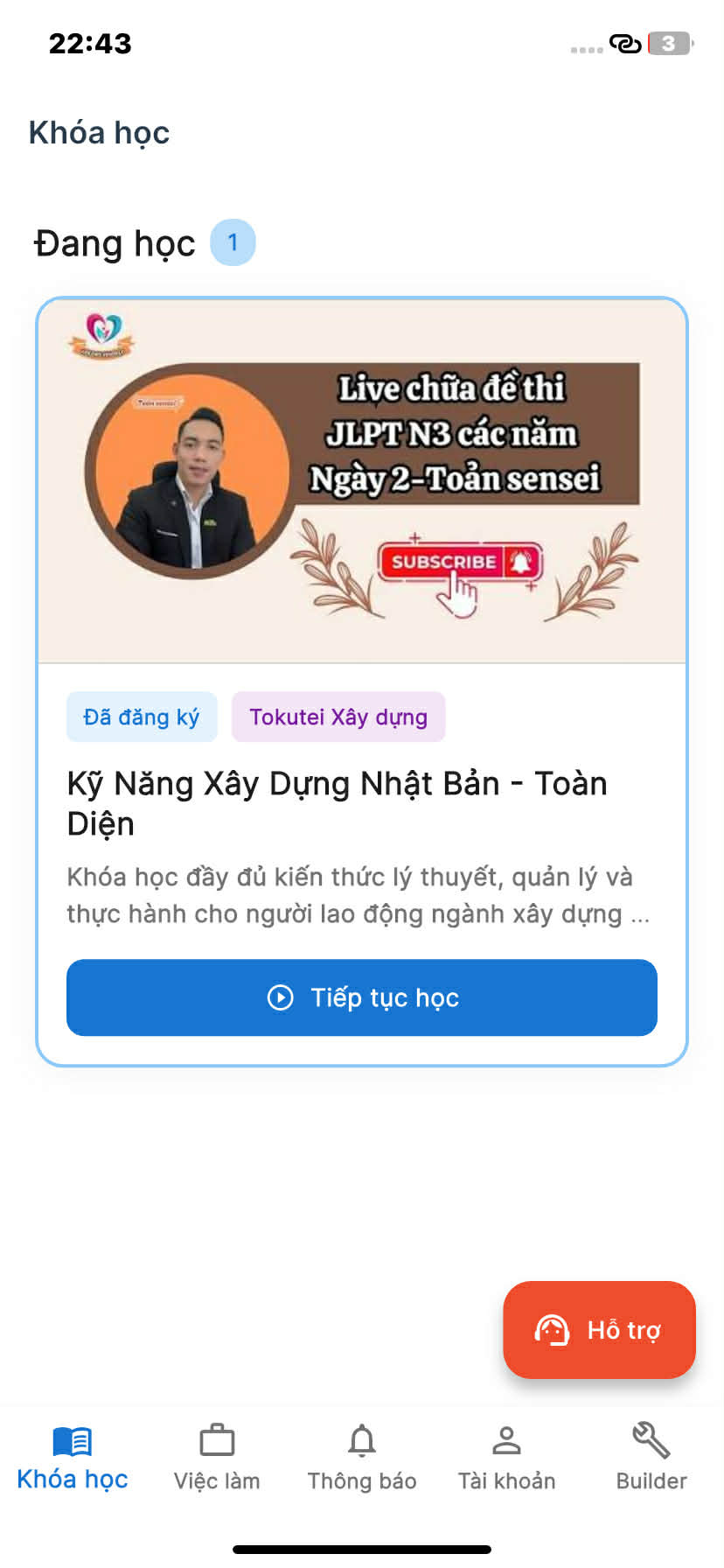The height and width of the screenshot is (1568, 724).
Task: Select the Khóa học tab
Action: coord(73,1459)
